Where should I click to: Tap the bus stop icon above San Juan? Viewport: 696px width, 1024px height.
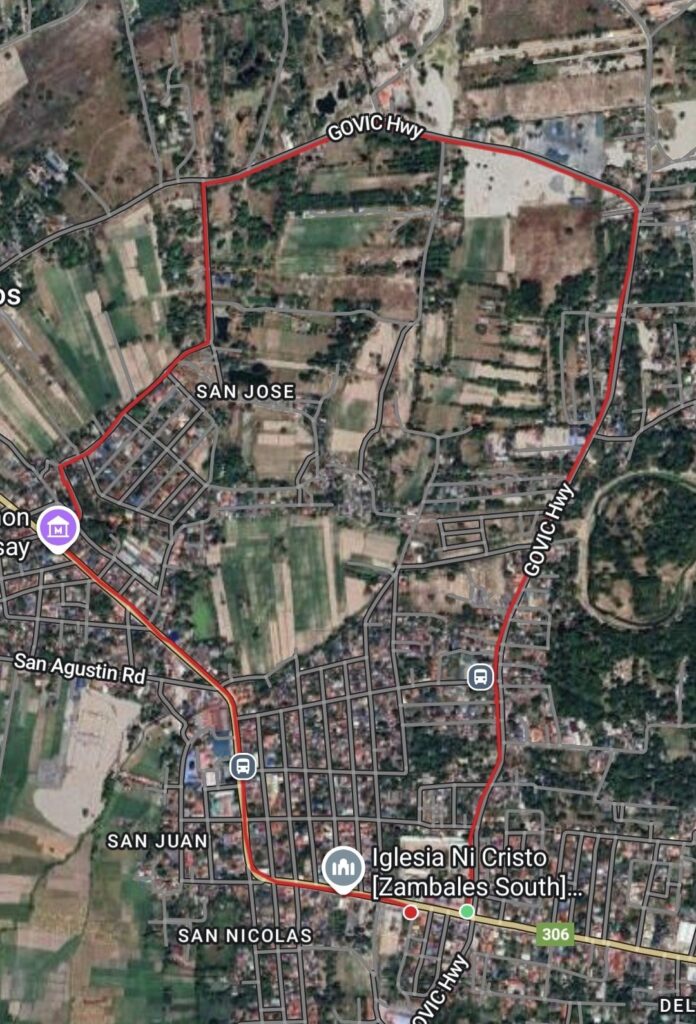coord(242,767)
